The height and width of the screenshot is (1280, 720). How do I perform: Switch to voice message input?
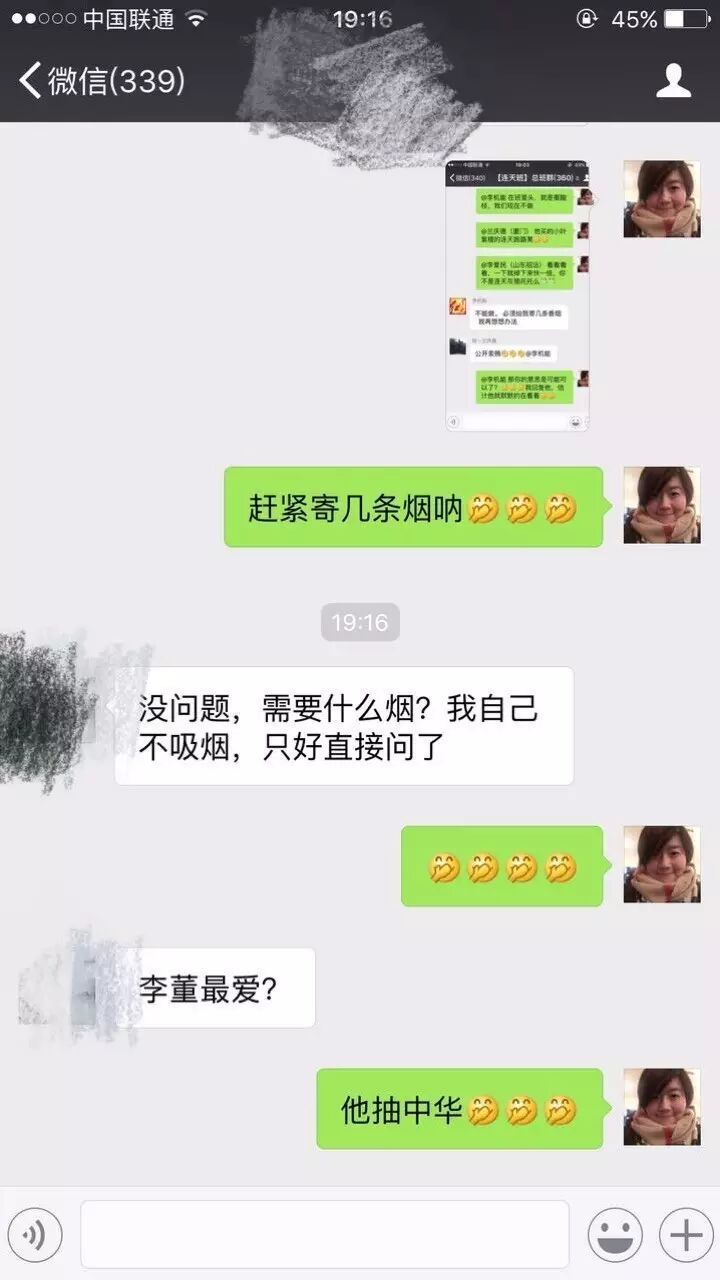click(x=36, y=1235)
